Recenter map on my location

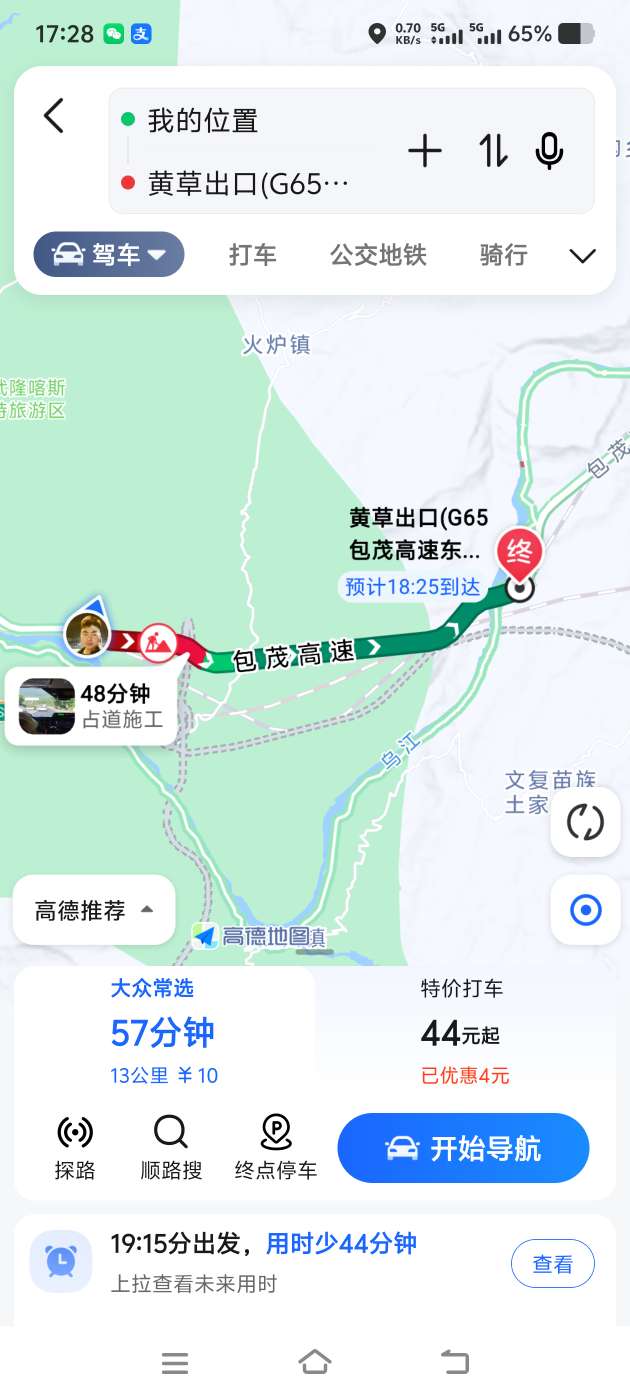click(585, 911)
